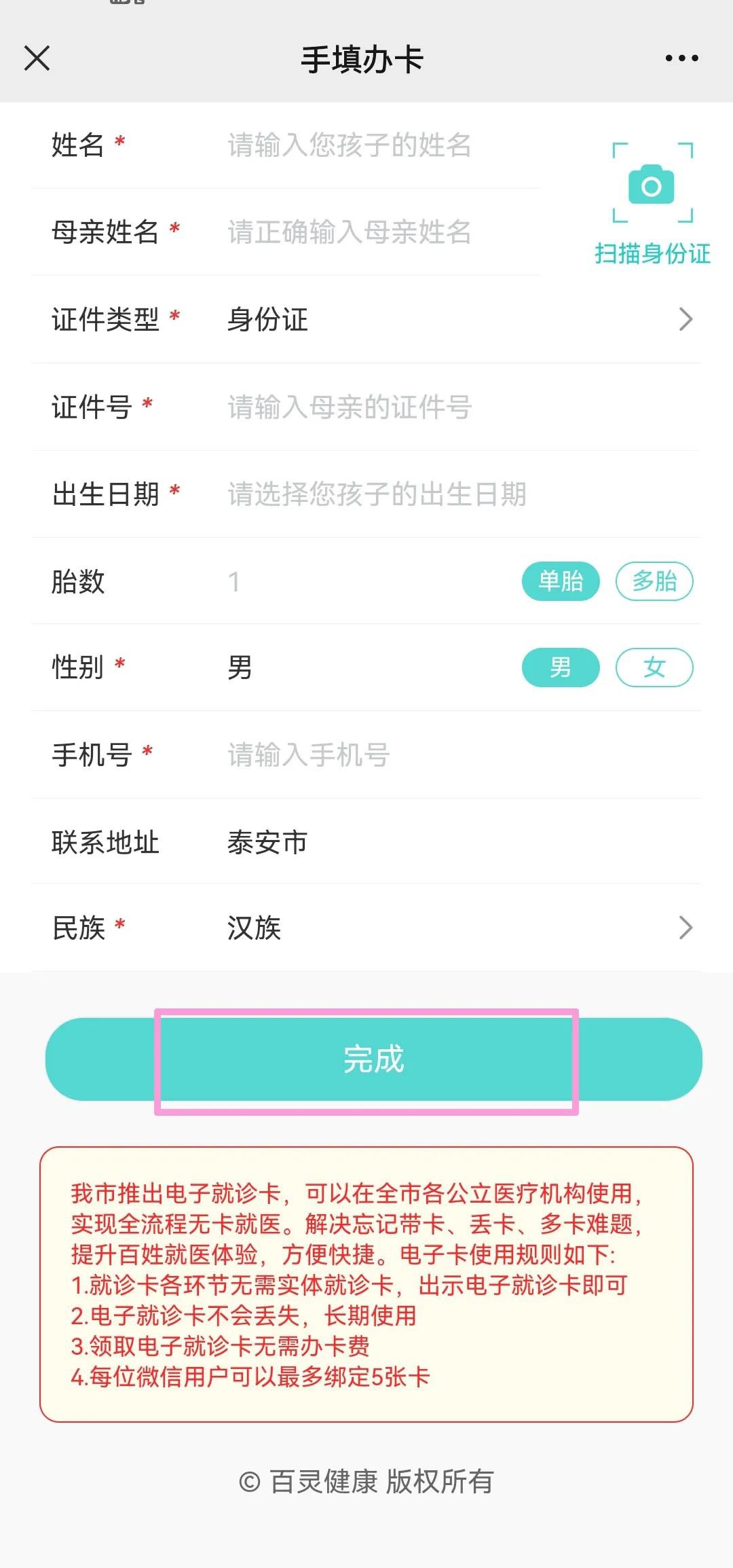Screen dimensions: 733x1568
Task: Set gender to 男
Action: pos(561,668)
